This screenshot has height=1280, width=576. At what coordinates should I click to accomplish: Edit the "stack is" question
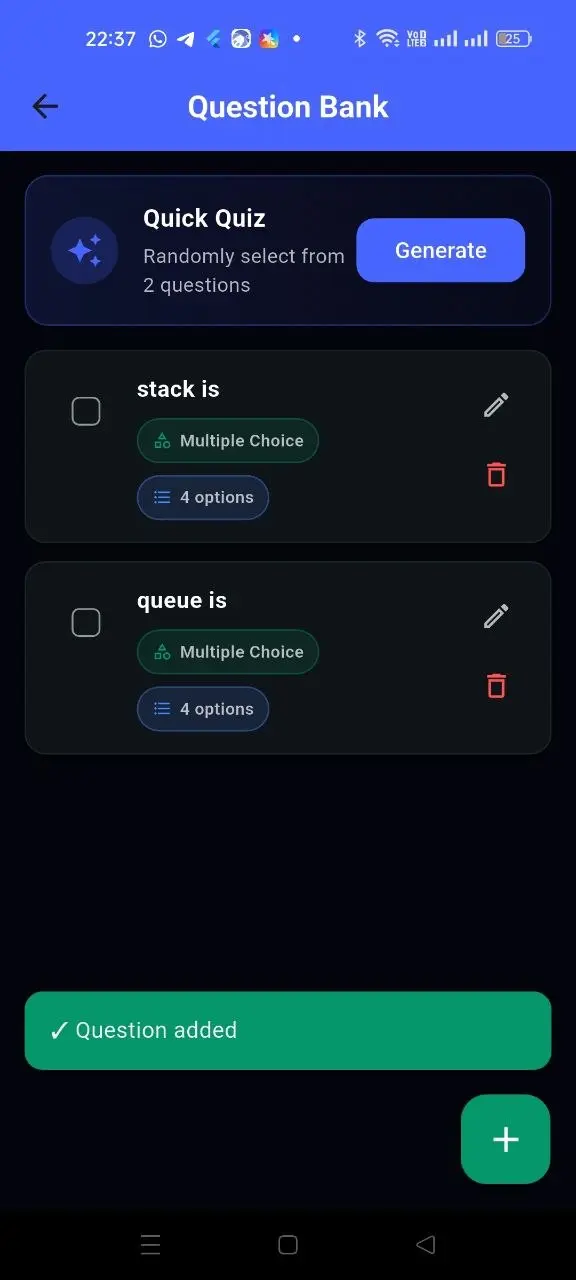[x=496, y=405]
